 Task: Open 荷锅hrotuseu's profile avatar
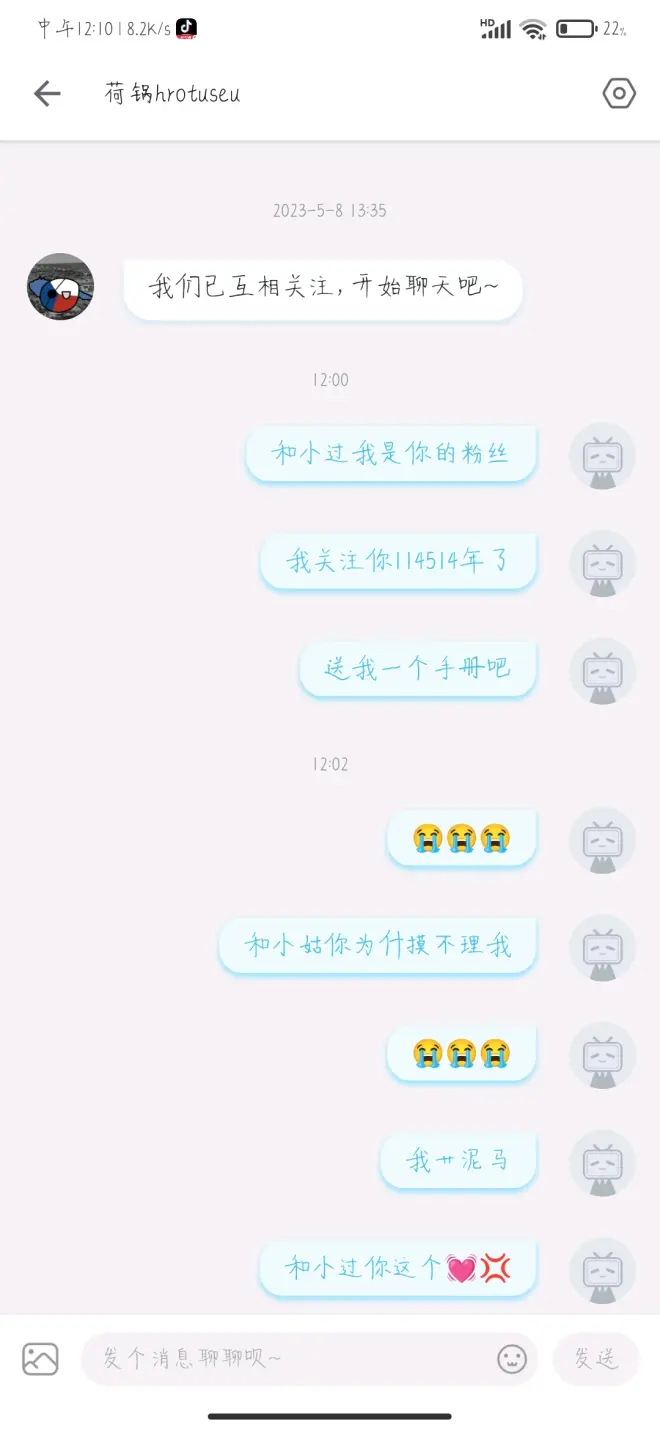(60, 287)
